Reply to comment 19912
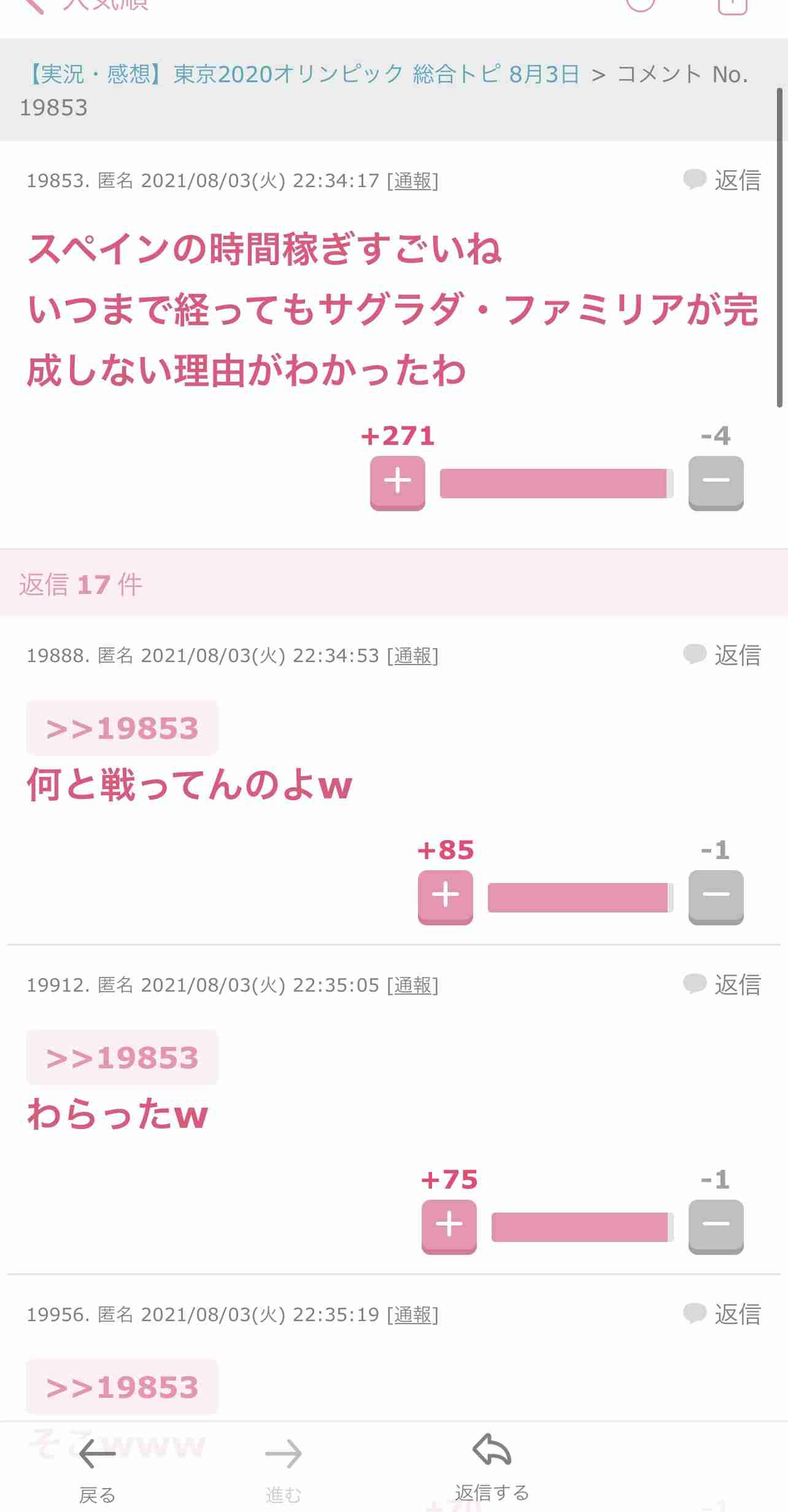788x1512 pixels. 722,985
